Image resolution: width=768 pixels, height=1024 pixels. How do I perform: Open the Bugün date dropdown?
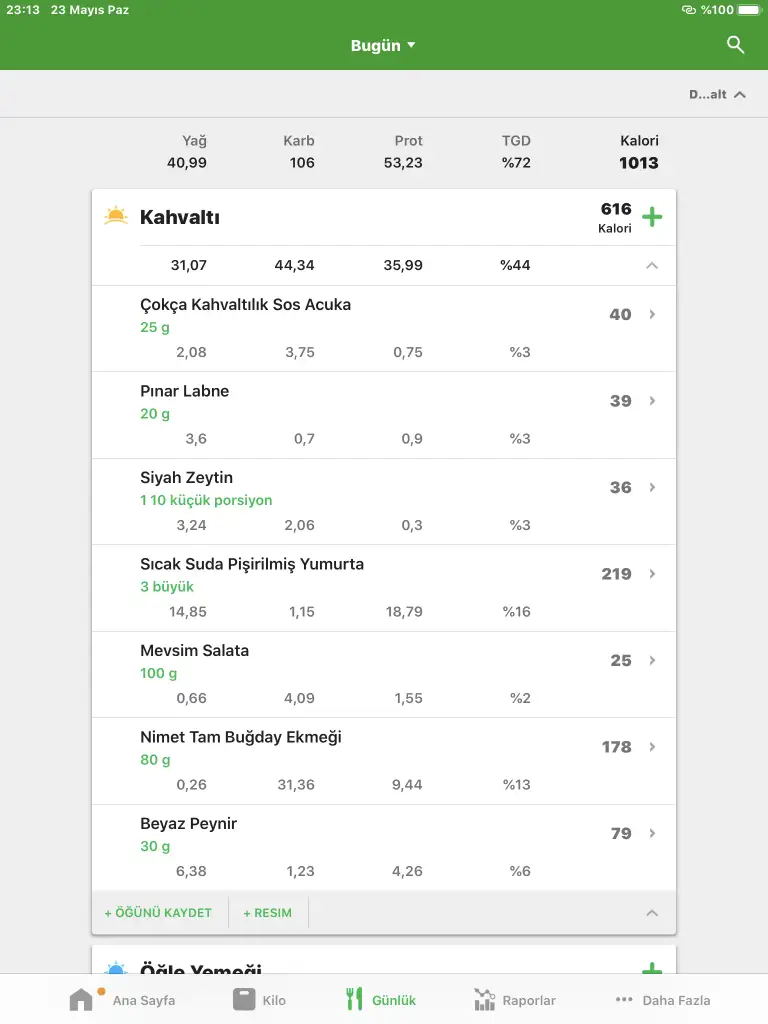pos(383,46)
